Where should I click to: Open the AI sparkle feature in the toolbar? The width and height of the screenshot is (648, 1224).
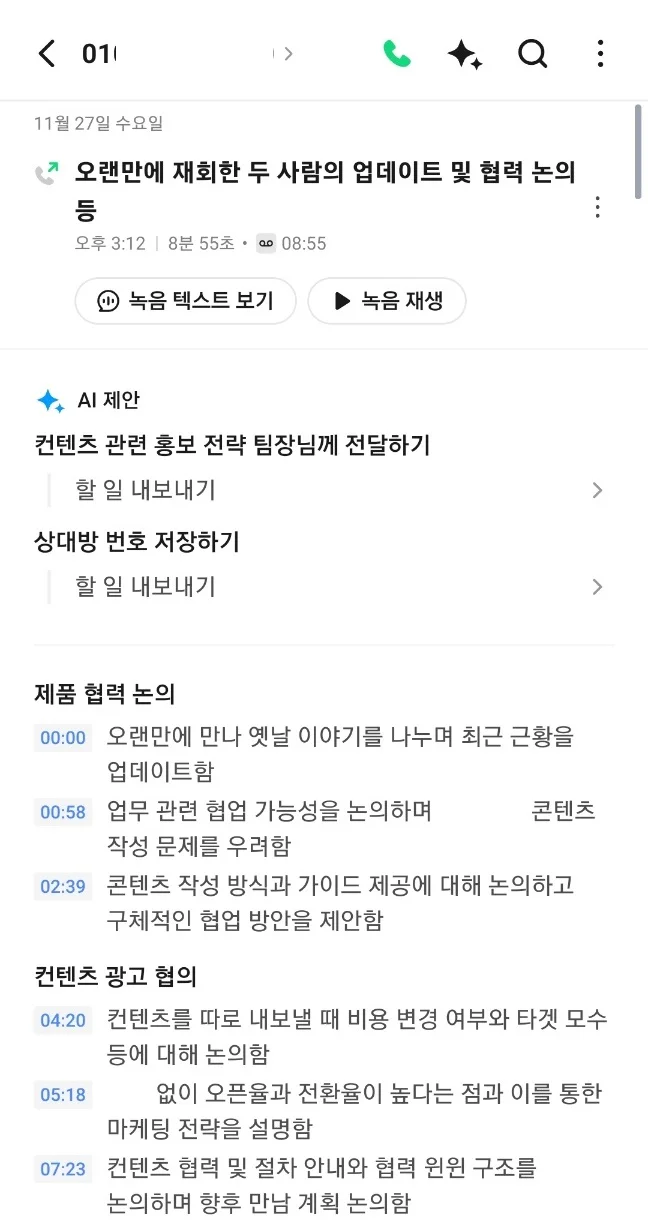pyautogui.click(x=465, y=54)
